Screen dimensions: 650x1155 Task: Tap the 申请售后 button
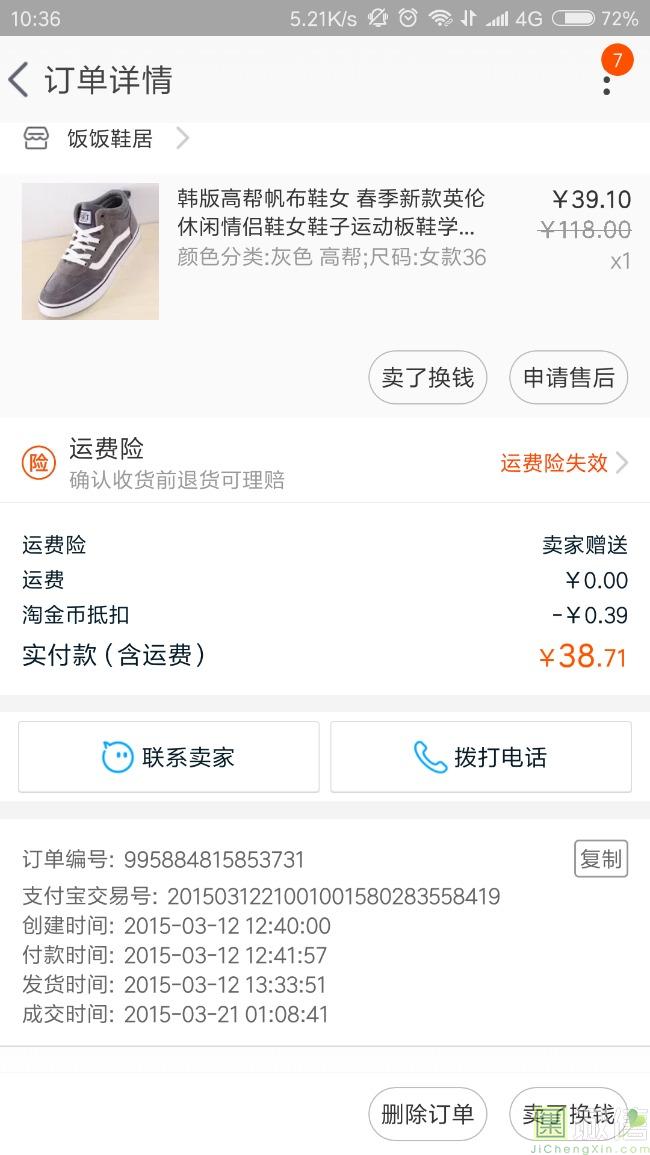coord(569,378)
